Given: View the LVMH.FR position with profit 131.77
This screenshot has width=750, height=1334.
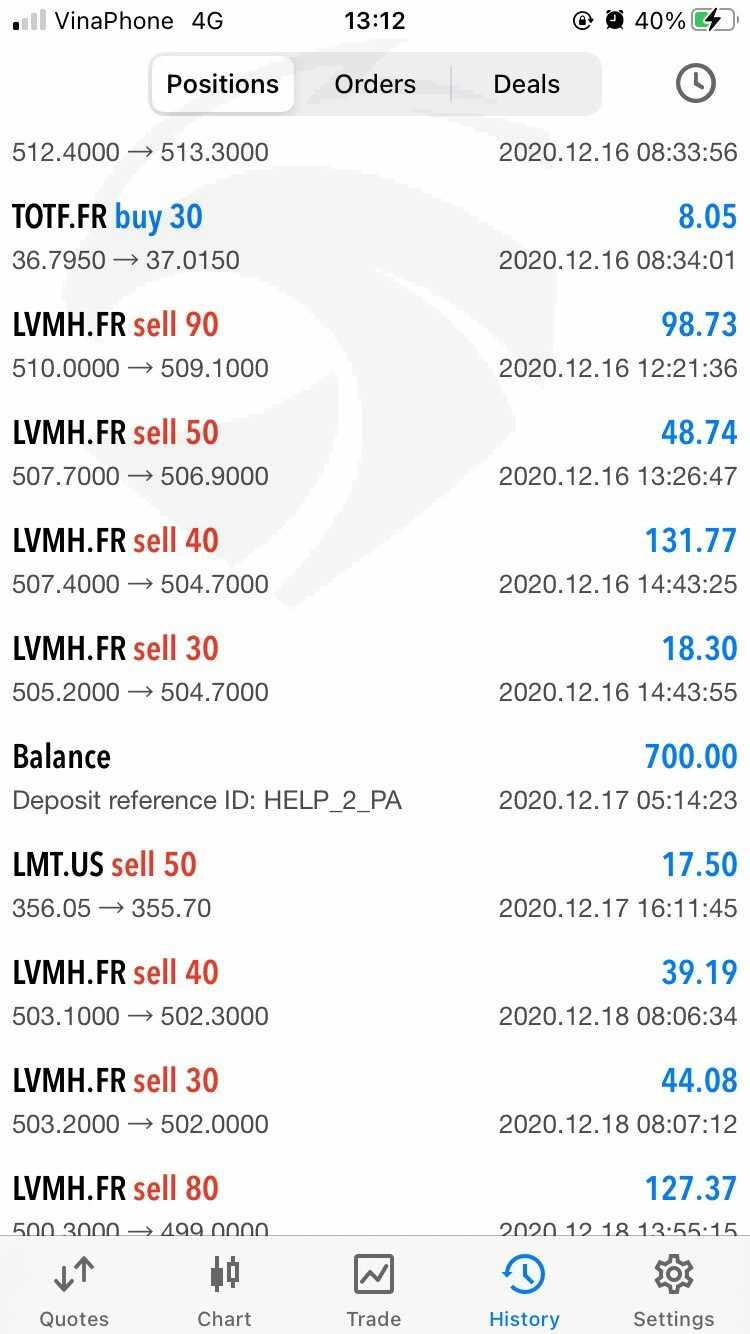Looking at the screenshot, I should coord(375,561).
